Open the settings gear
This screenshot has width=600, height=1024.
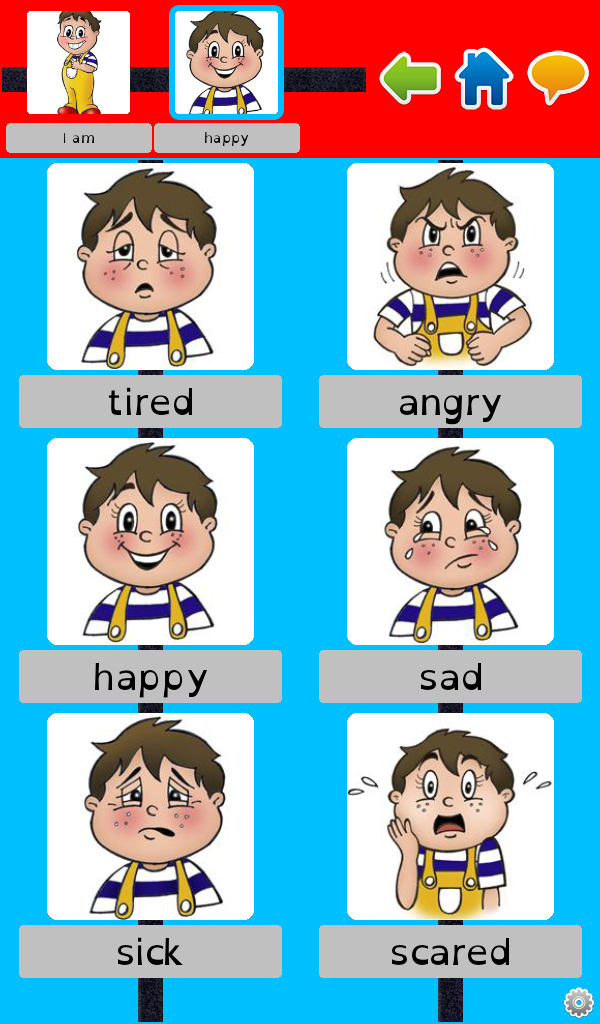click(579, 1002)
